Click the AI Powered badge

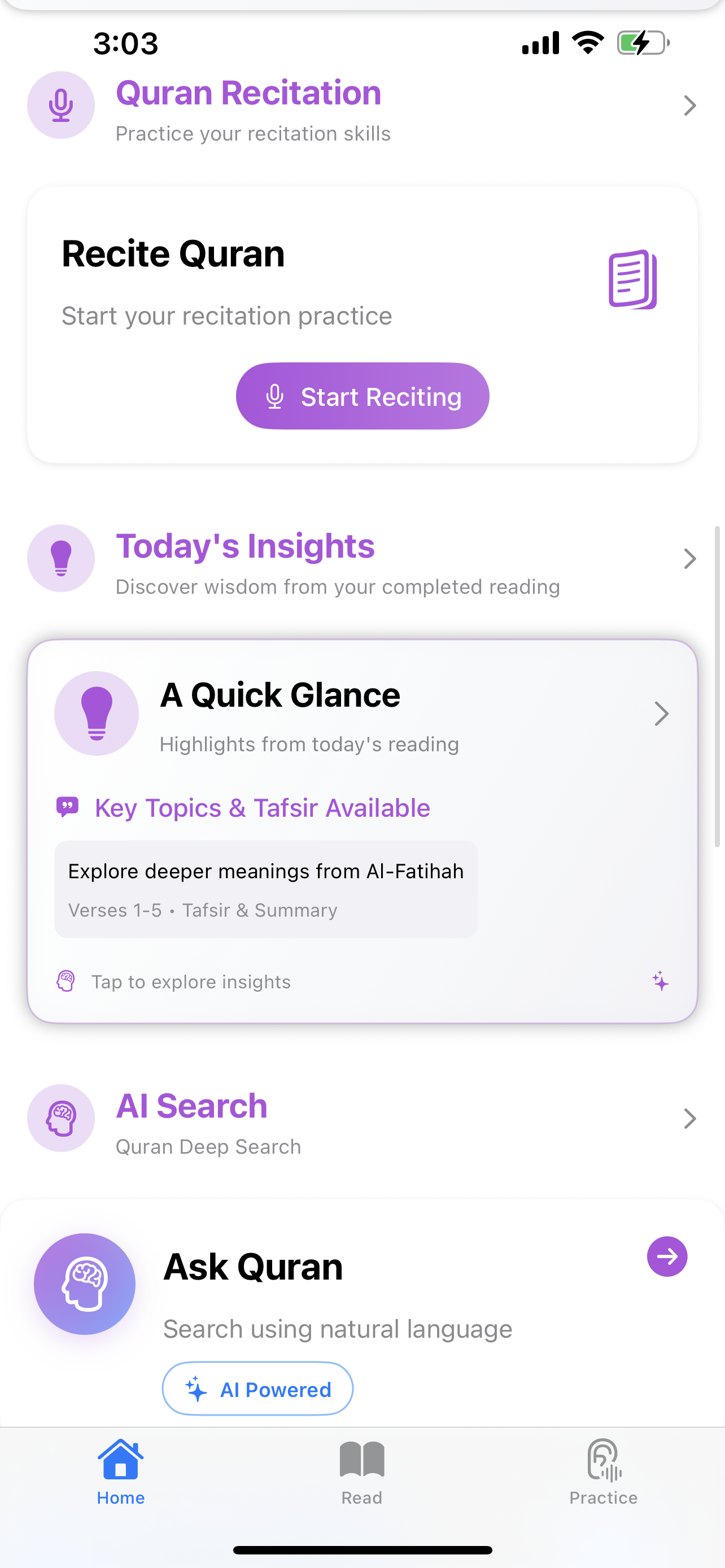(256, 1389)
